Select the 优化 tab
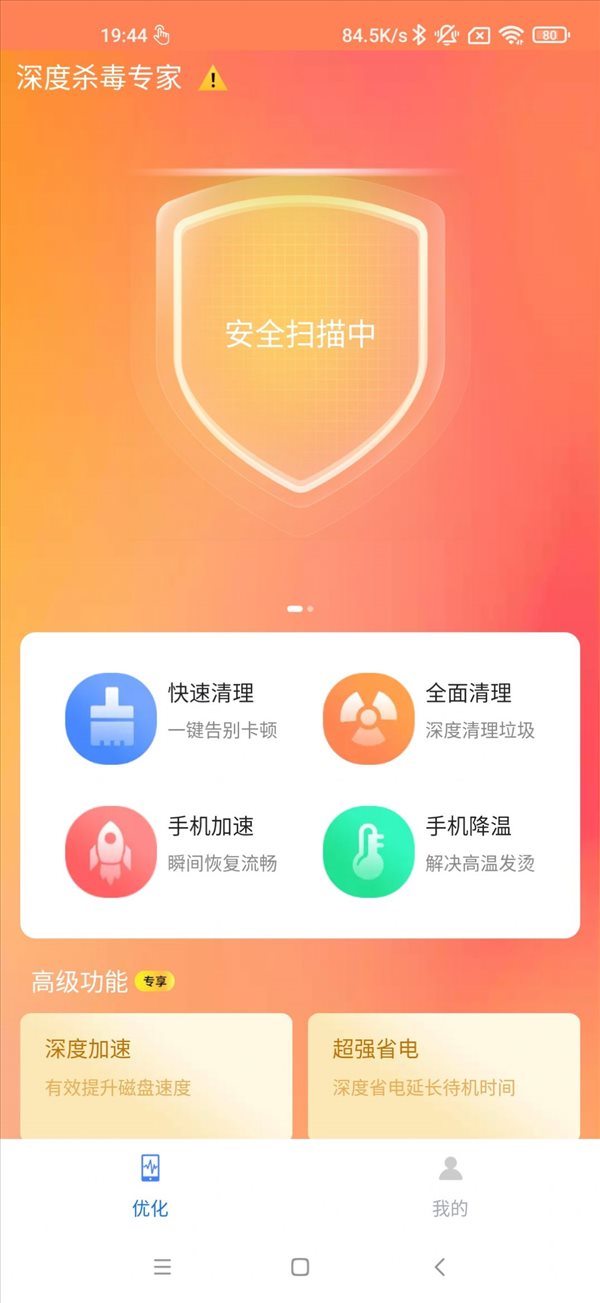 coord(150,1187)
